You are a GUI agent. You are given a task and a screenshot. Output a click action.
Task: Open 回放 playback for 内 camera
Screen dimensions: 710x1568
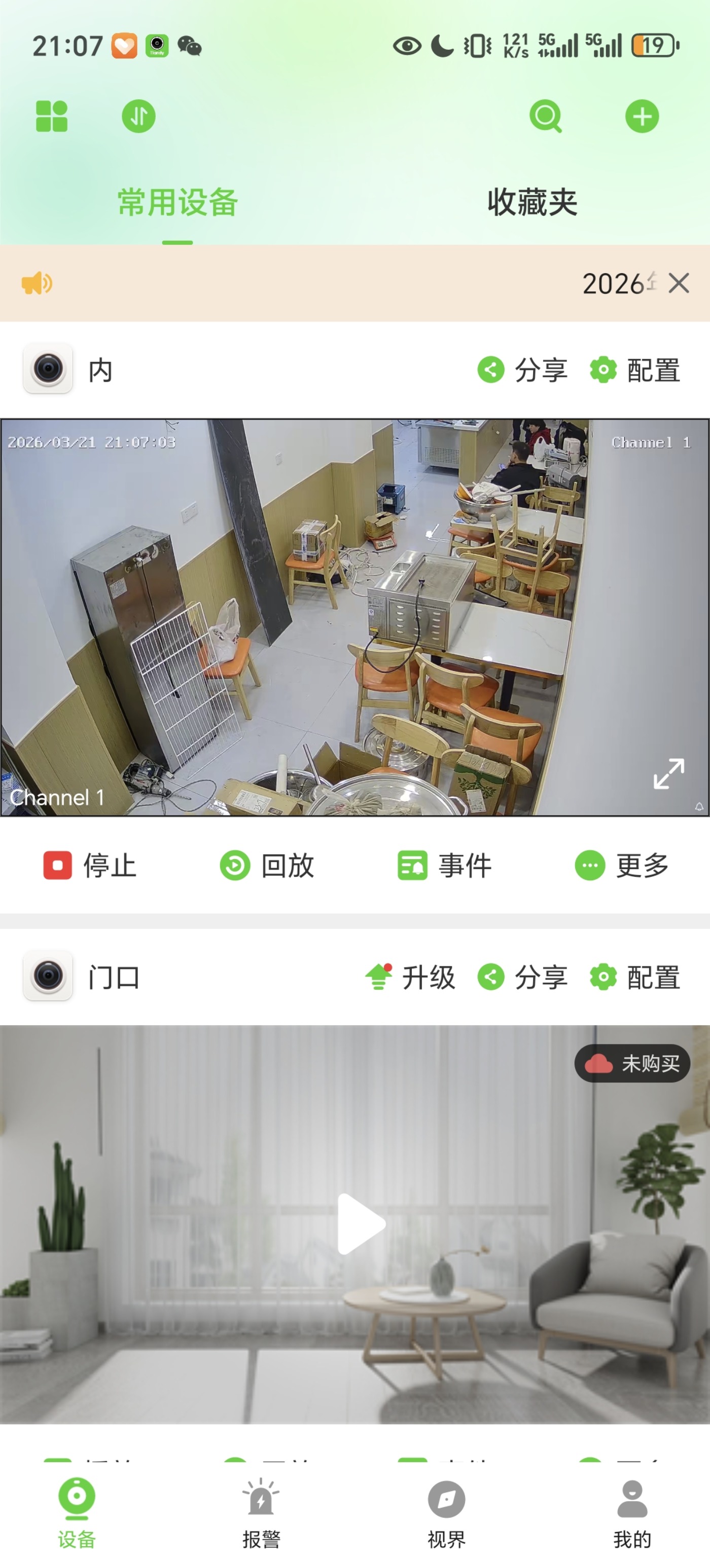pyautogui.click(x=267, y=865)
